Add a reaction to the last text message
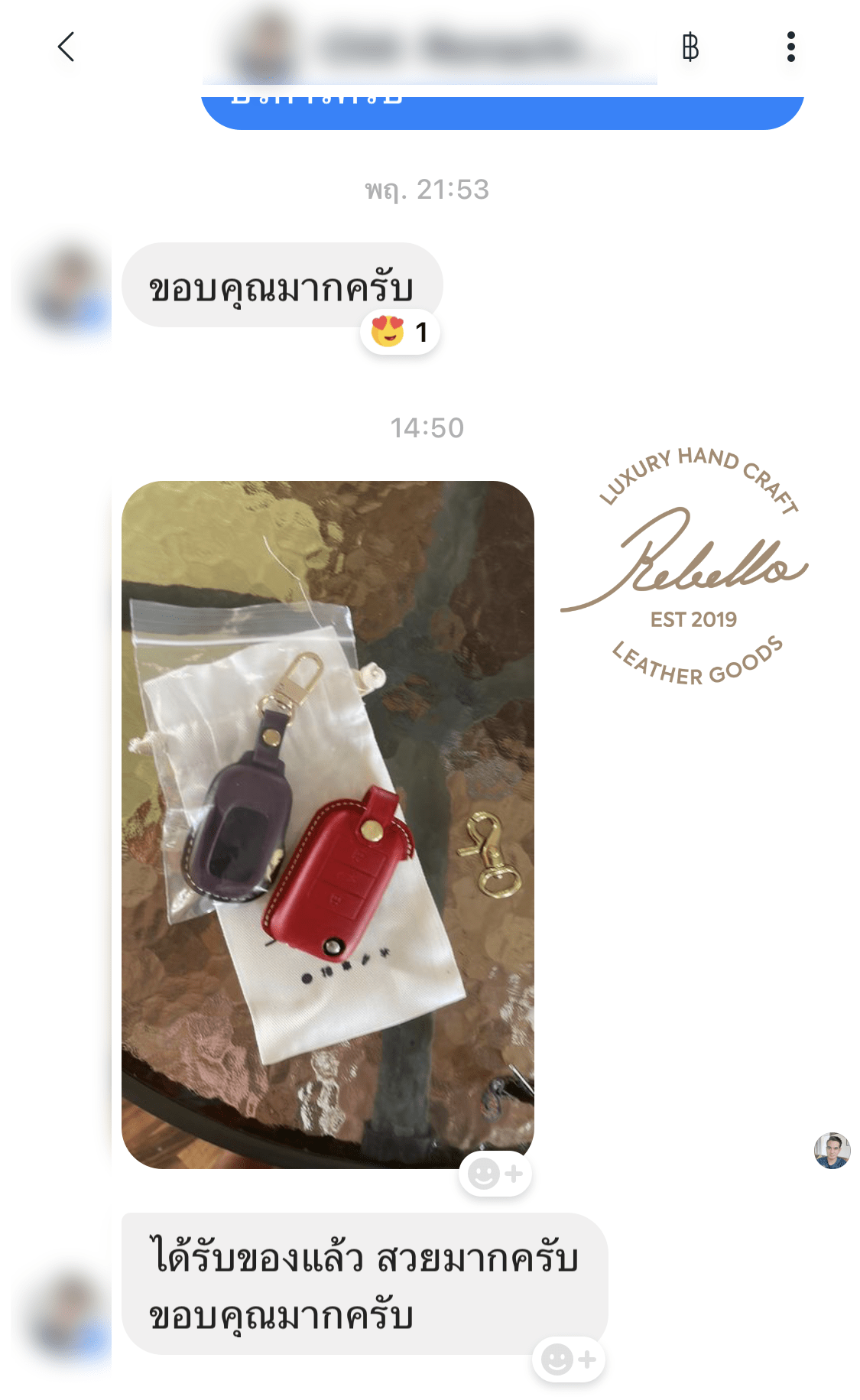Screen dimensions: 860x1400 pyautogui.click(x=568, y=1359)
